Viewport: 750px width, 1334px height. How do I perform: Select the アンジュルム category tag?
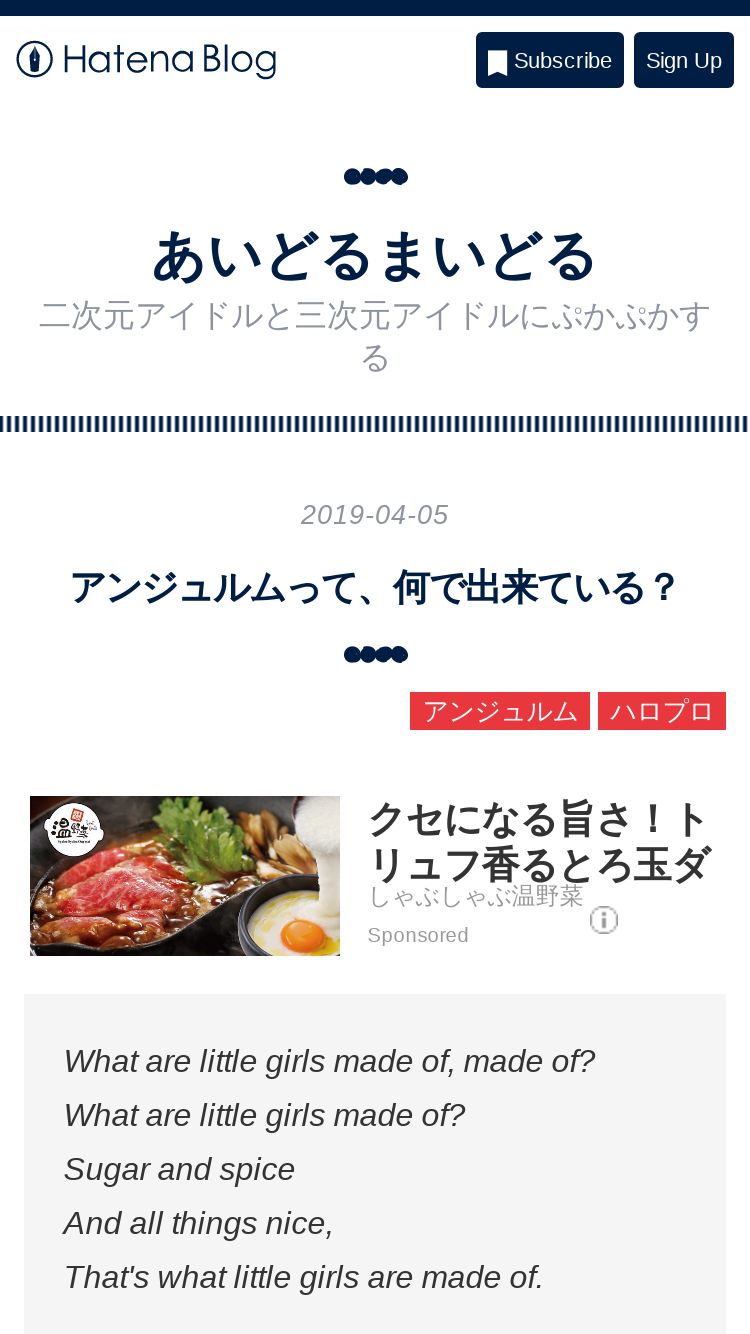[500, 711]
